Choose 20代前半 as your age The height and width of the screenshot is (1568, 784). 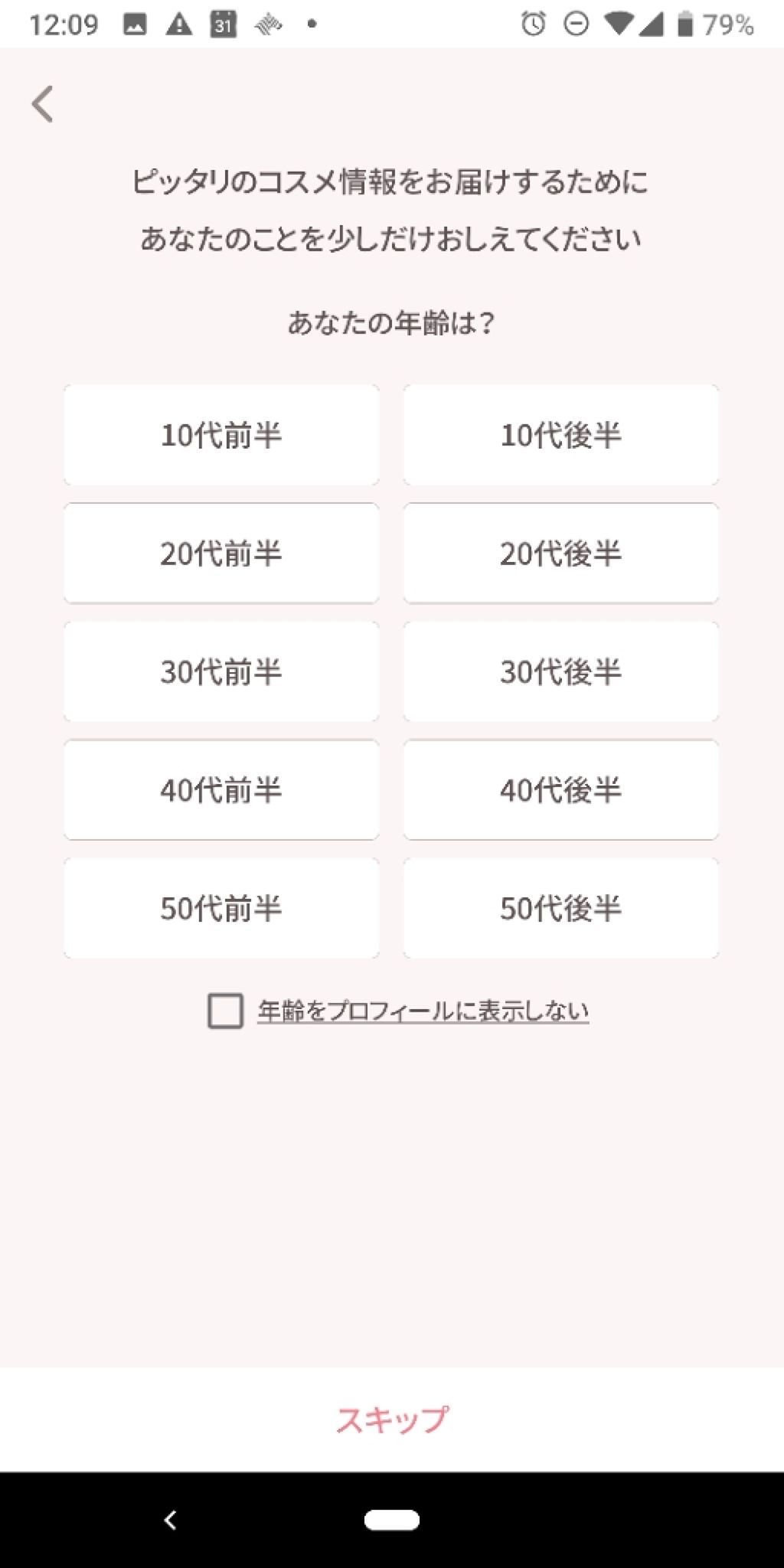pyautogui.click(x=222, y=553)
